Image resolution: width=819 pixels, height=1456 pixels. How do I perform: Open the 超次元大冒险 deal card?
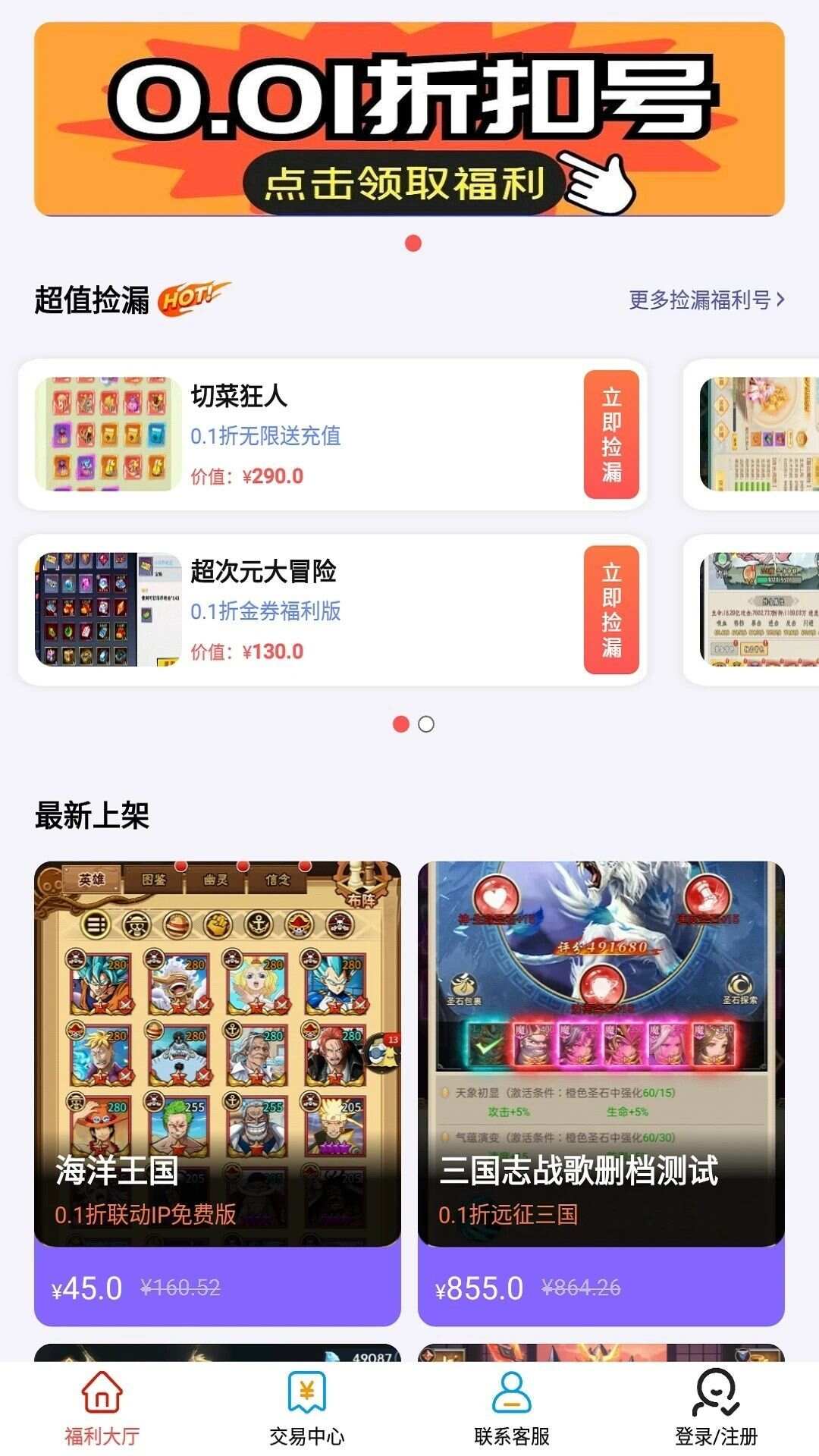pyautogui.click(x=332, y=610)
